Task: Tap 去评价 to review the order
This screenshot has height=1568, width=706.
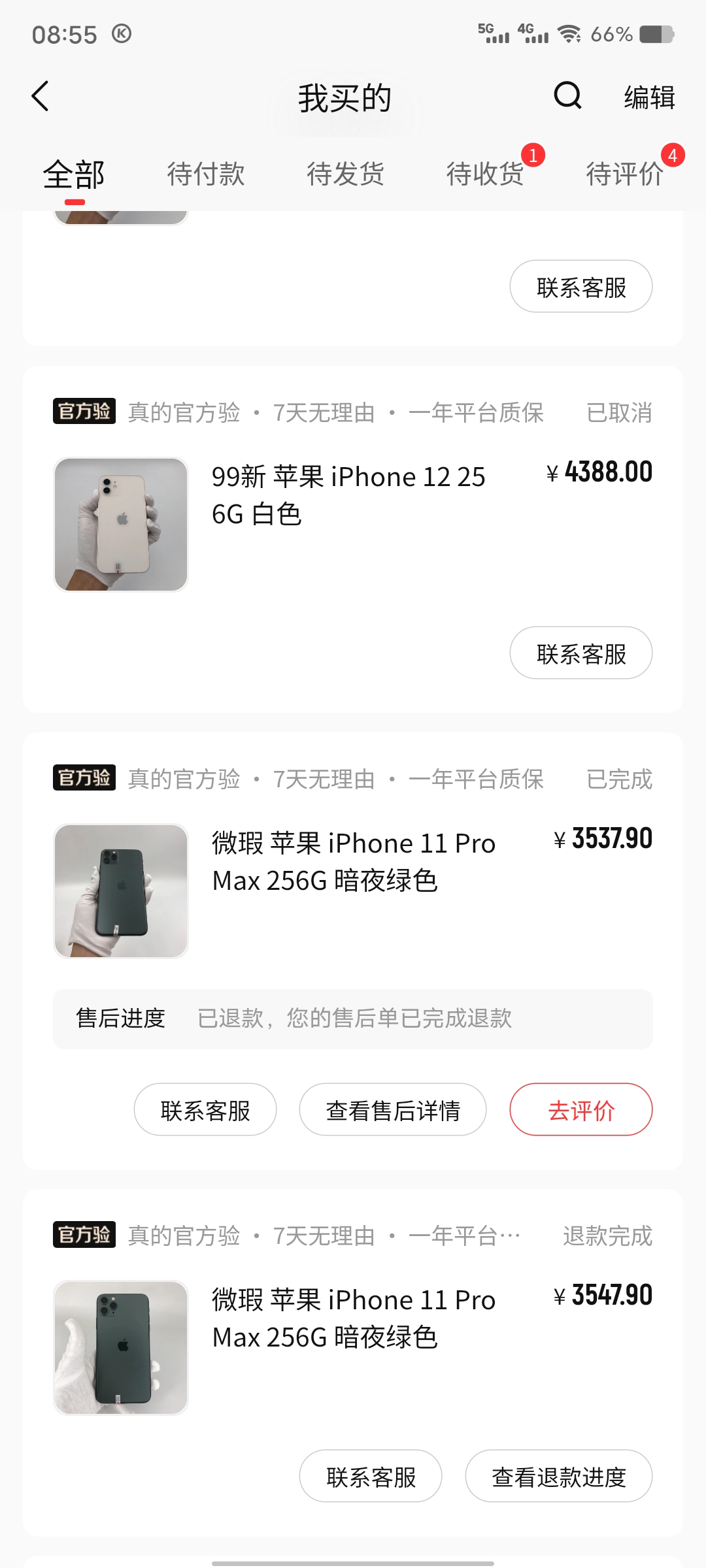Action: coord(581,1109)
